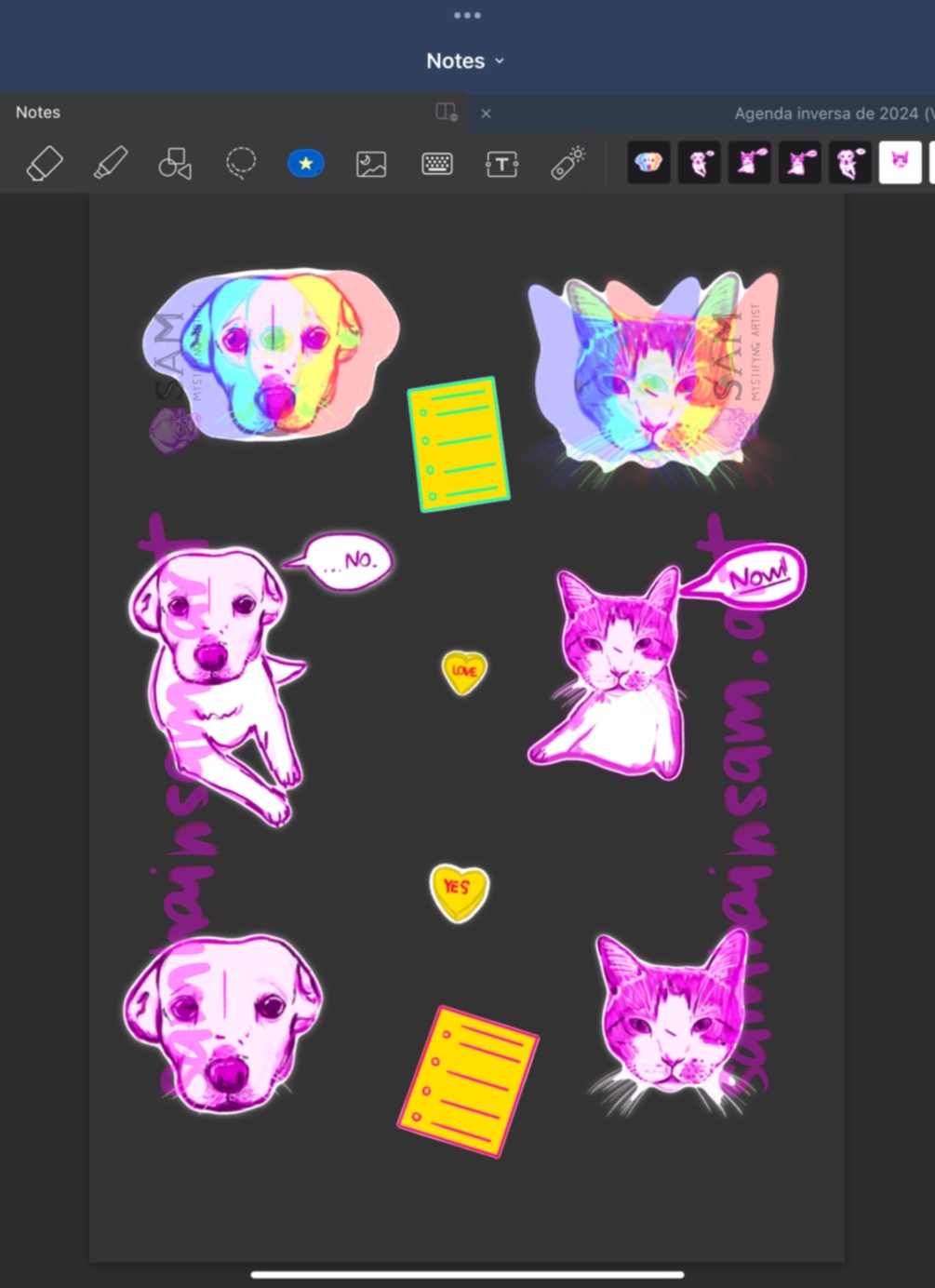This screenshot has width=935, height=1288.
Task: Open the Notes title dropdown
Action: pos(465,61)
